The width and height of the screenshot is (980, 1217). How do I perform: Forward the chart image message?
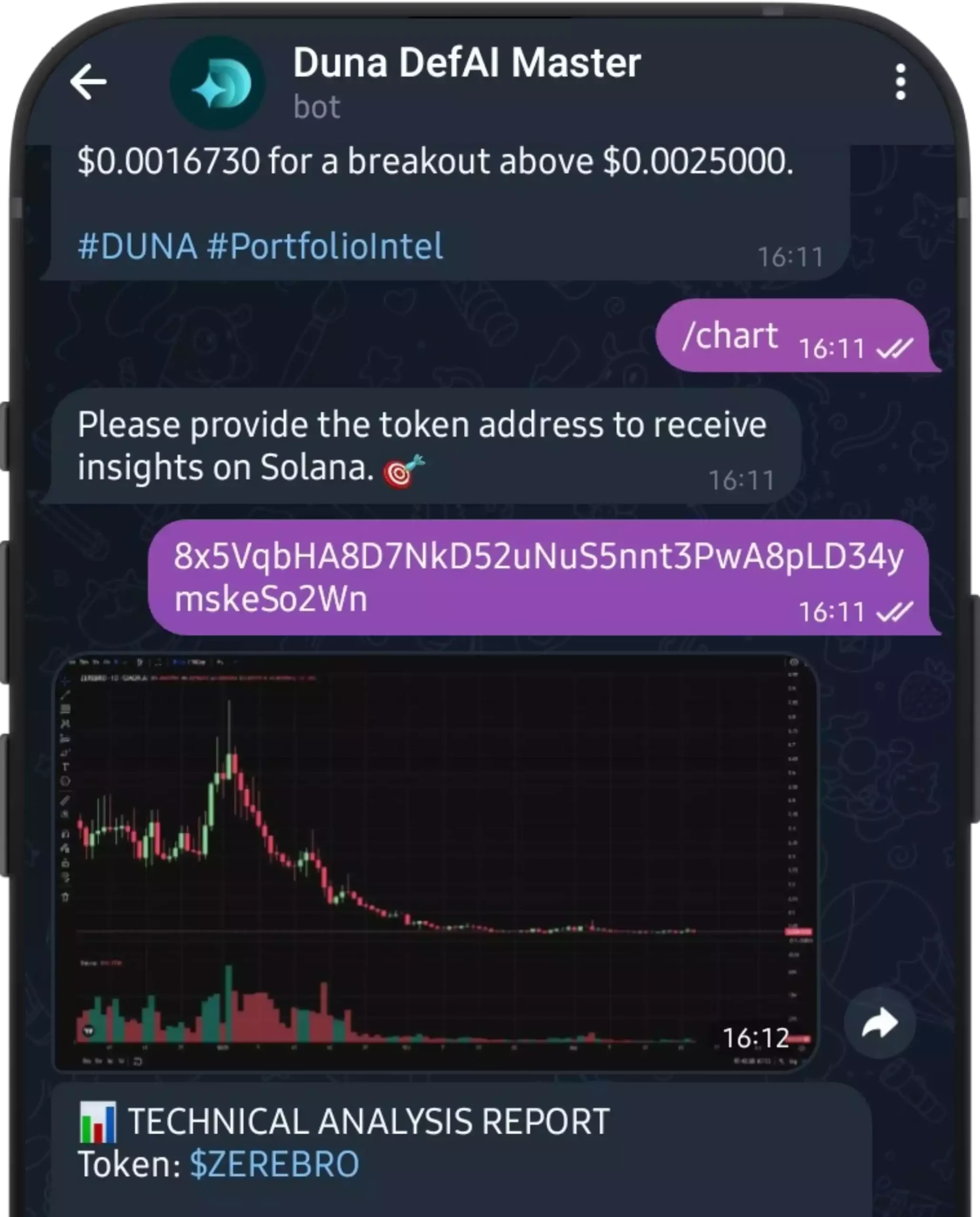[880, 1023]
